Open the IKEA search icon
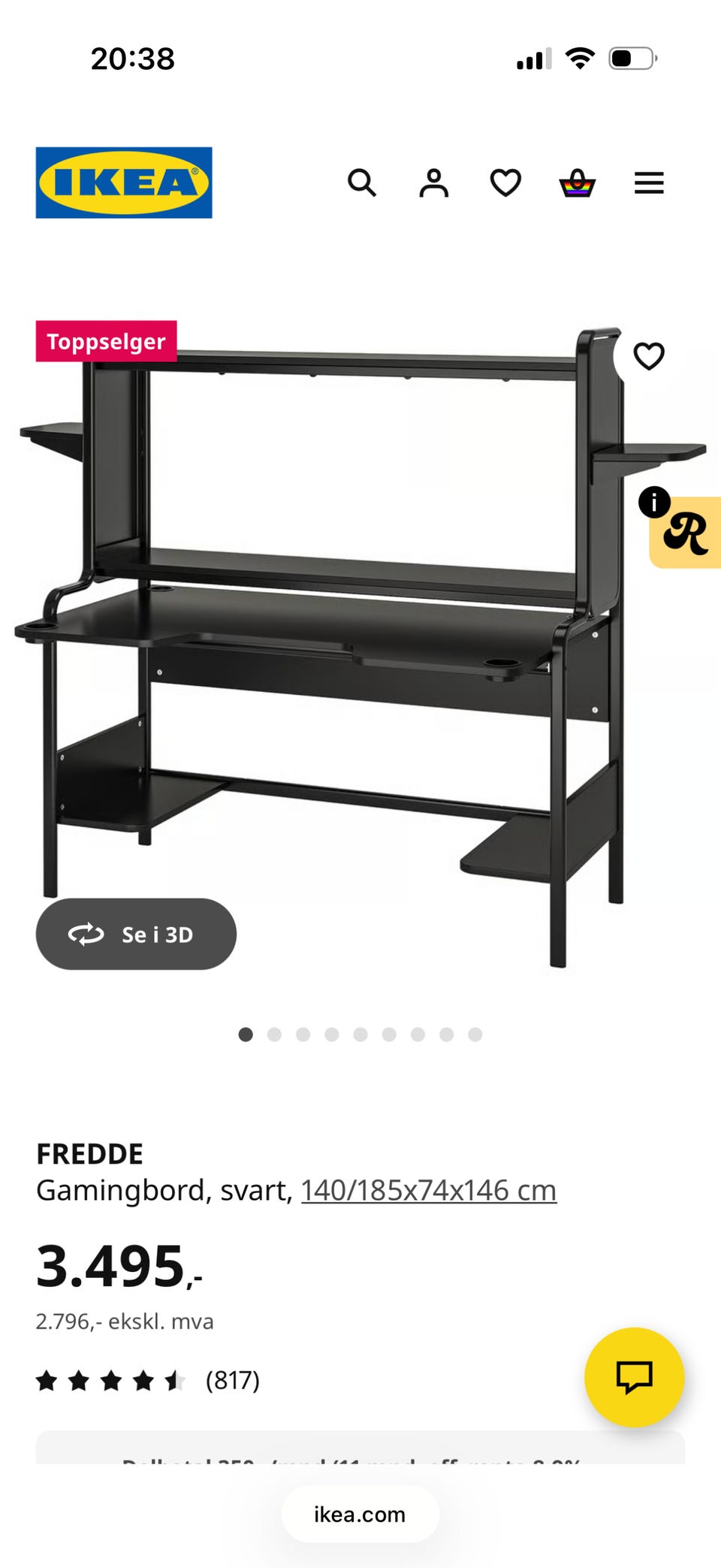 [x=362, y=183]
